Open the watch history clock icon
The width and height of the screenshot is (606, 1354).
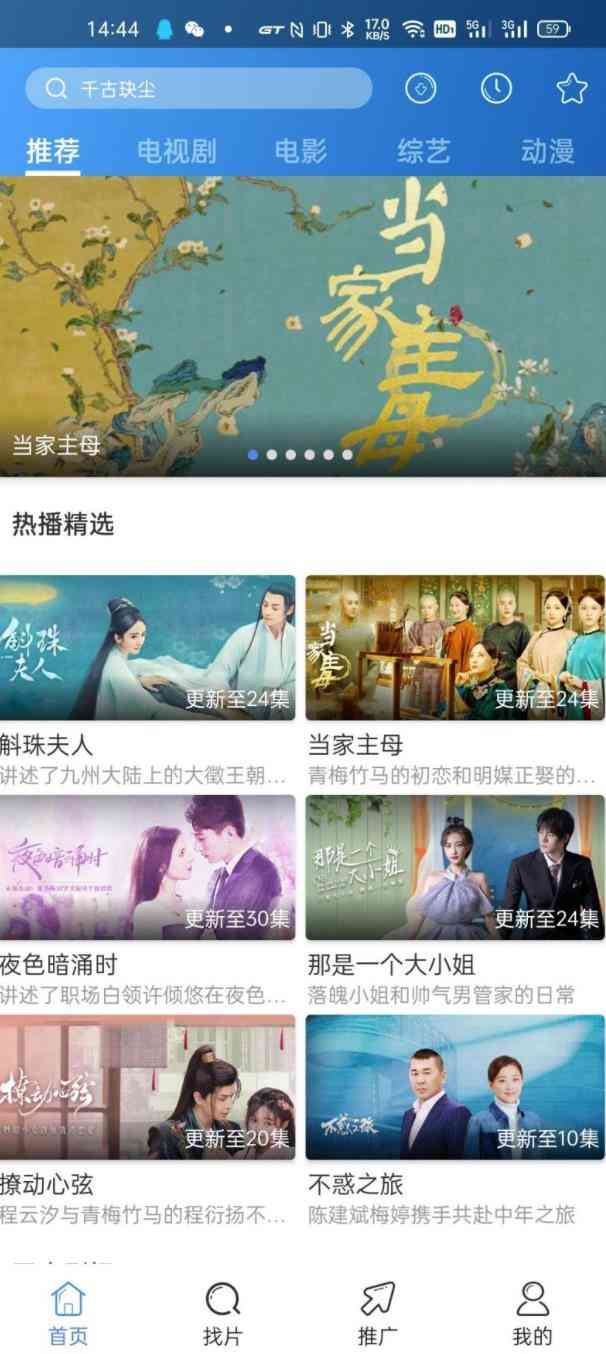click(x=496, y=89)
